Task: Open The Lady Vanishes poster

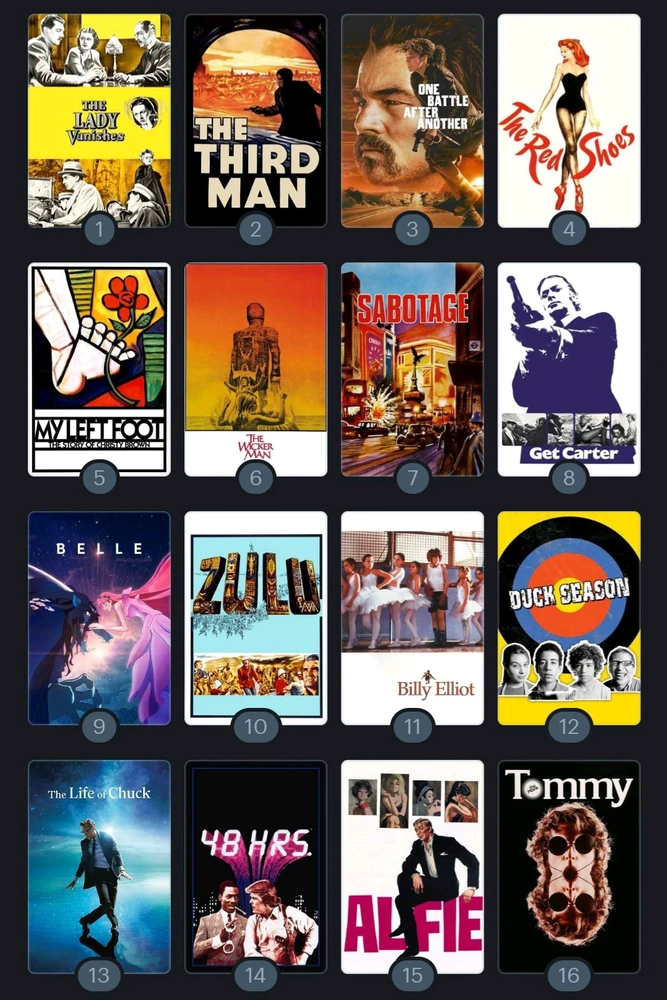Action: pos(99,120)
